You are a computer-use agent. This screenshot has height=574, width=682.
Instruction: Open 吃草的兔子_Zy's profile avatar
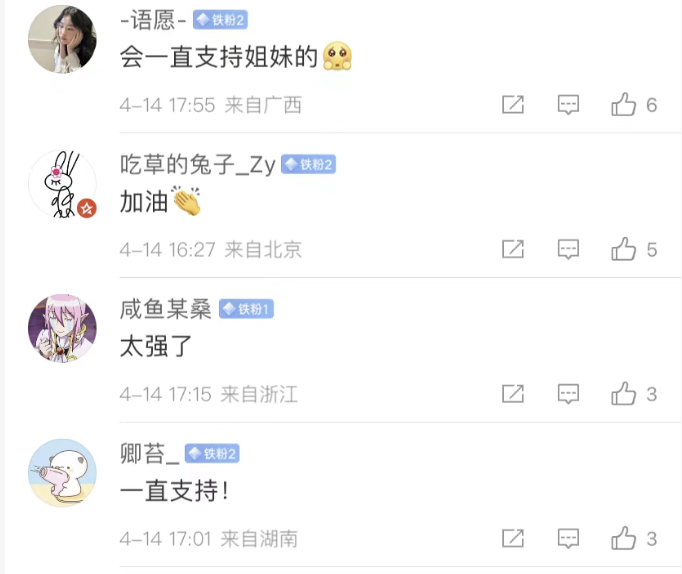point(62,184)
